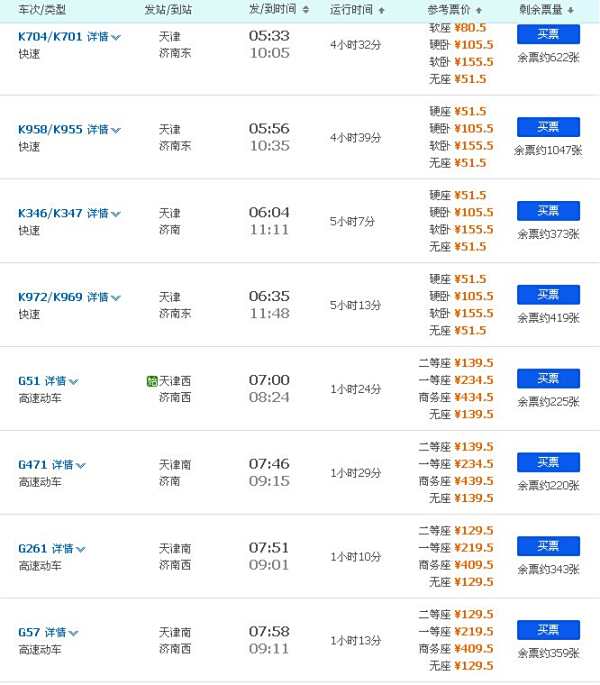The image size is (600, 685).
Task: Sort trains by 发/到时间
Action: pos(278,9)
